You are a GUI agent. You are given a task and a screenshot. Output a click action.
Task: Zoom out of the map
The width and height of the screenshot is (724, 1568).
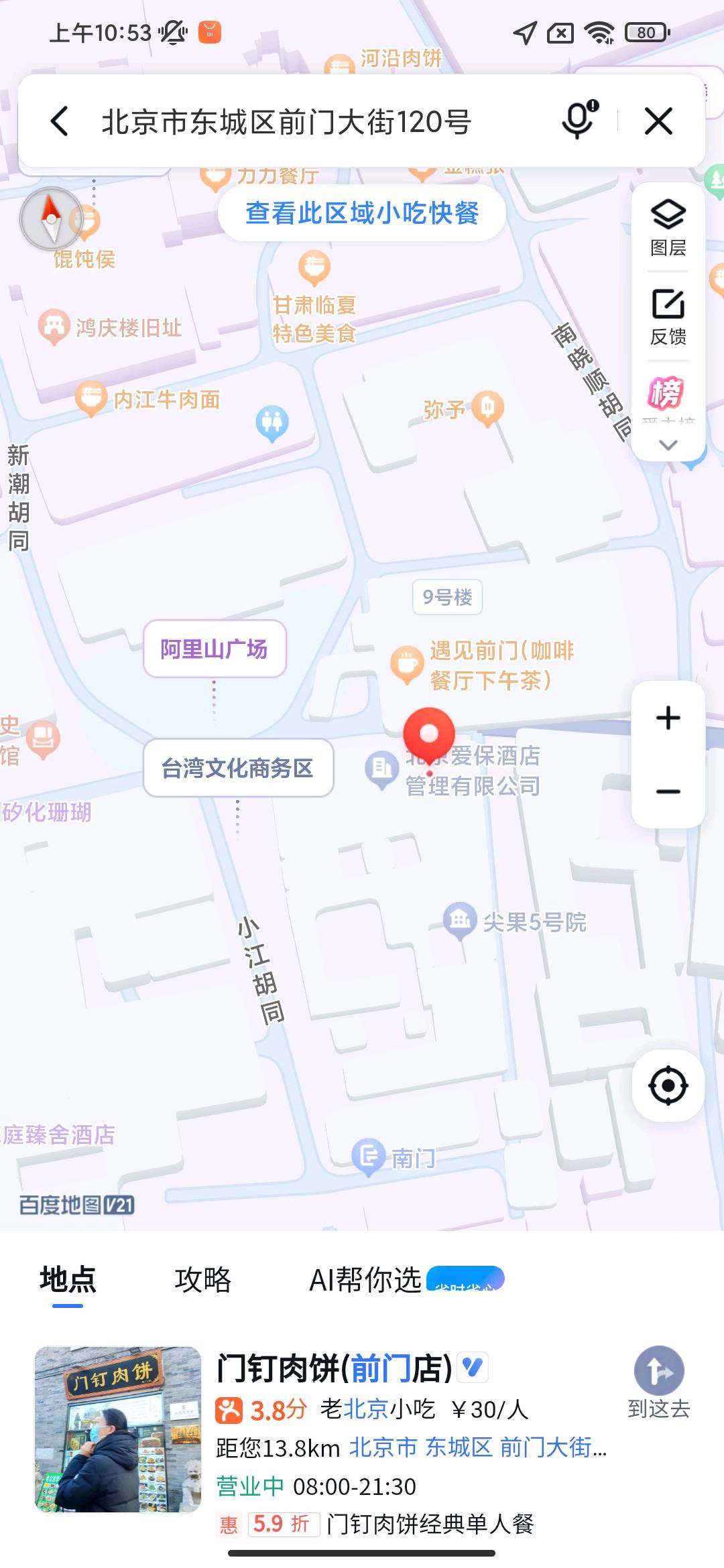[x=668, y=791]
